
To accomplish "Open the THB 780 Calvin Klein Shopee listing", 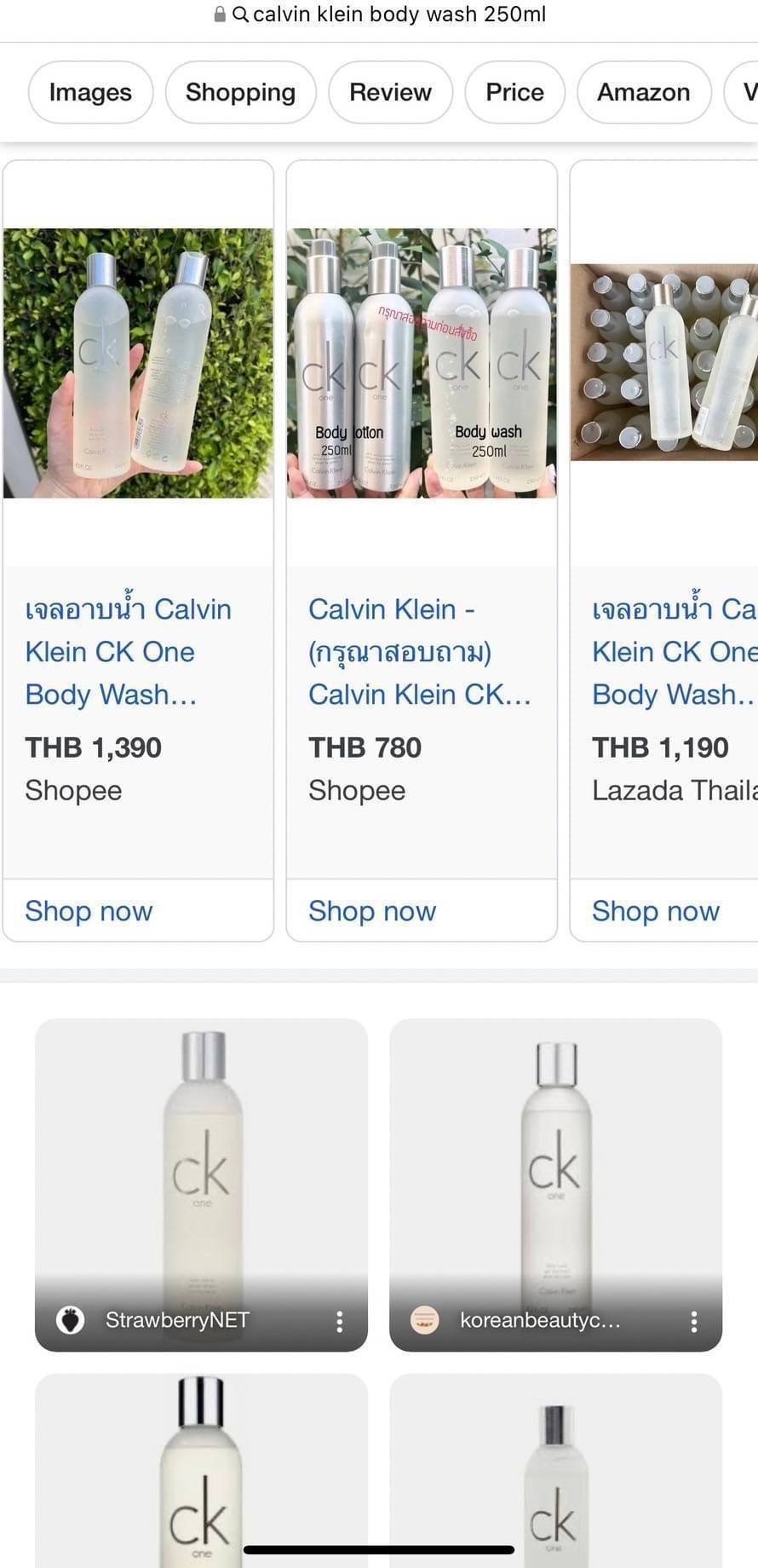I will (422, 520).
